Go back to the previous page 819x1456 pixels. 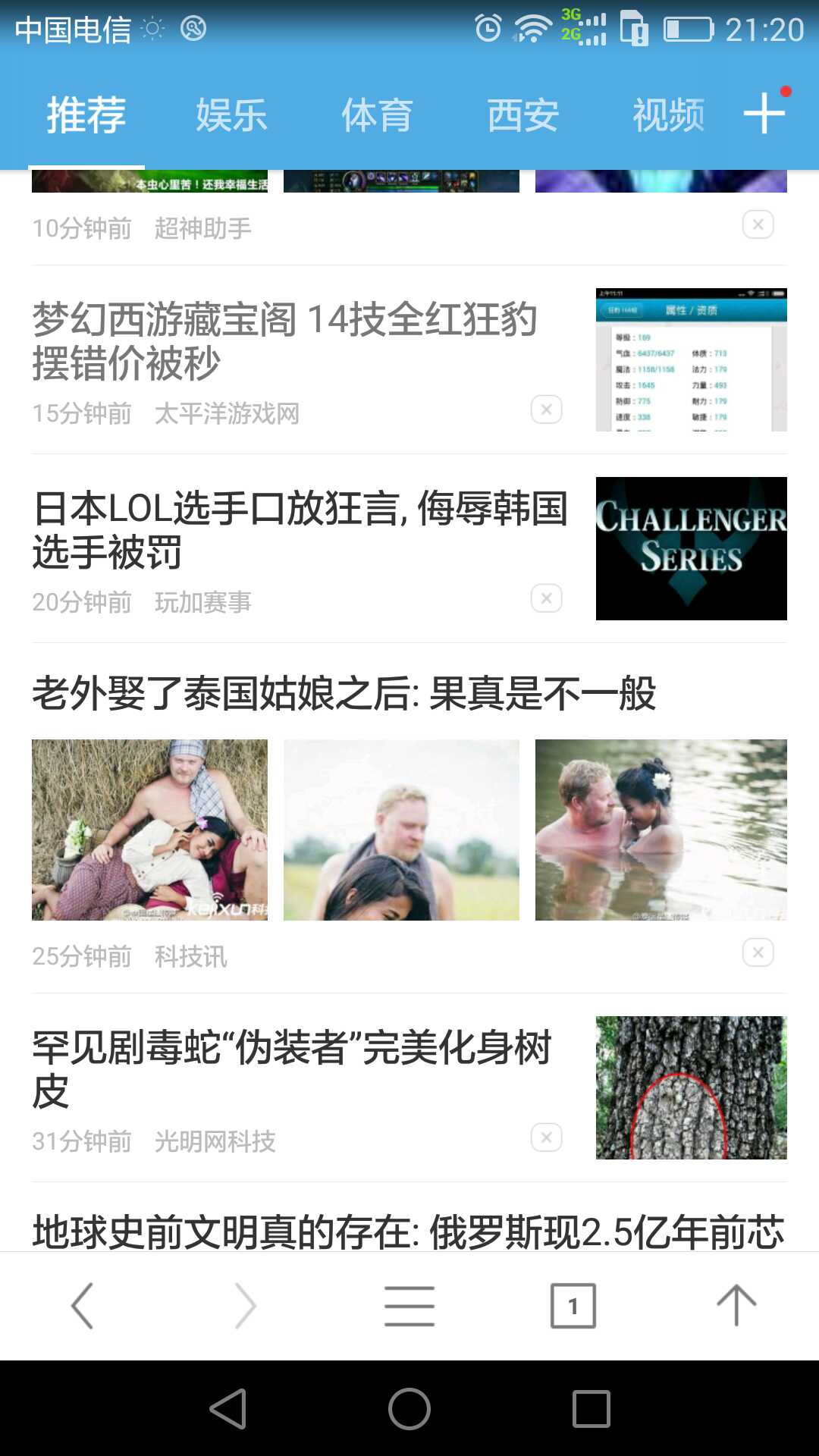click(x=82, y=1306)
